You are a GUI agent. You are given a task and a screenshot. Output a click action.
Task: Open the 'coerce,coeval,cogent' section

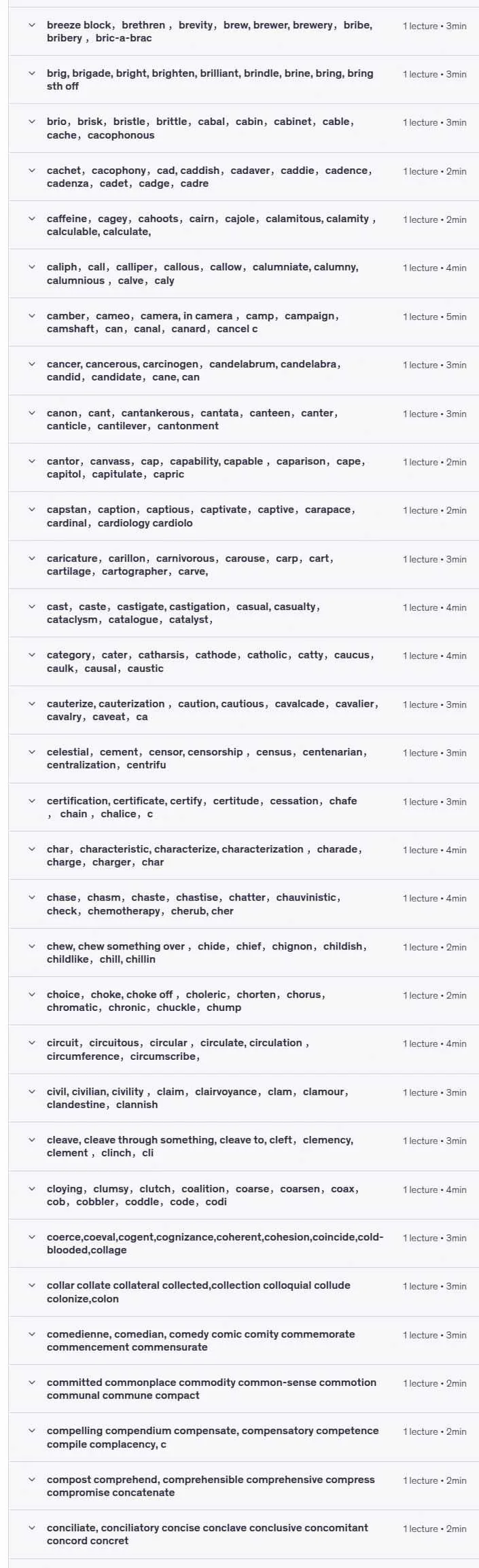pos(243,1243)
